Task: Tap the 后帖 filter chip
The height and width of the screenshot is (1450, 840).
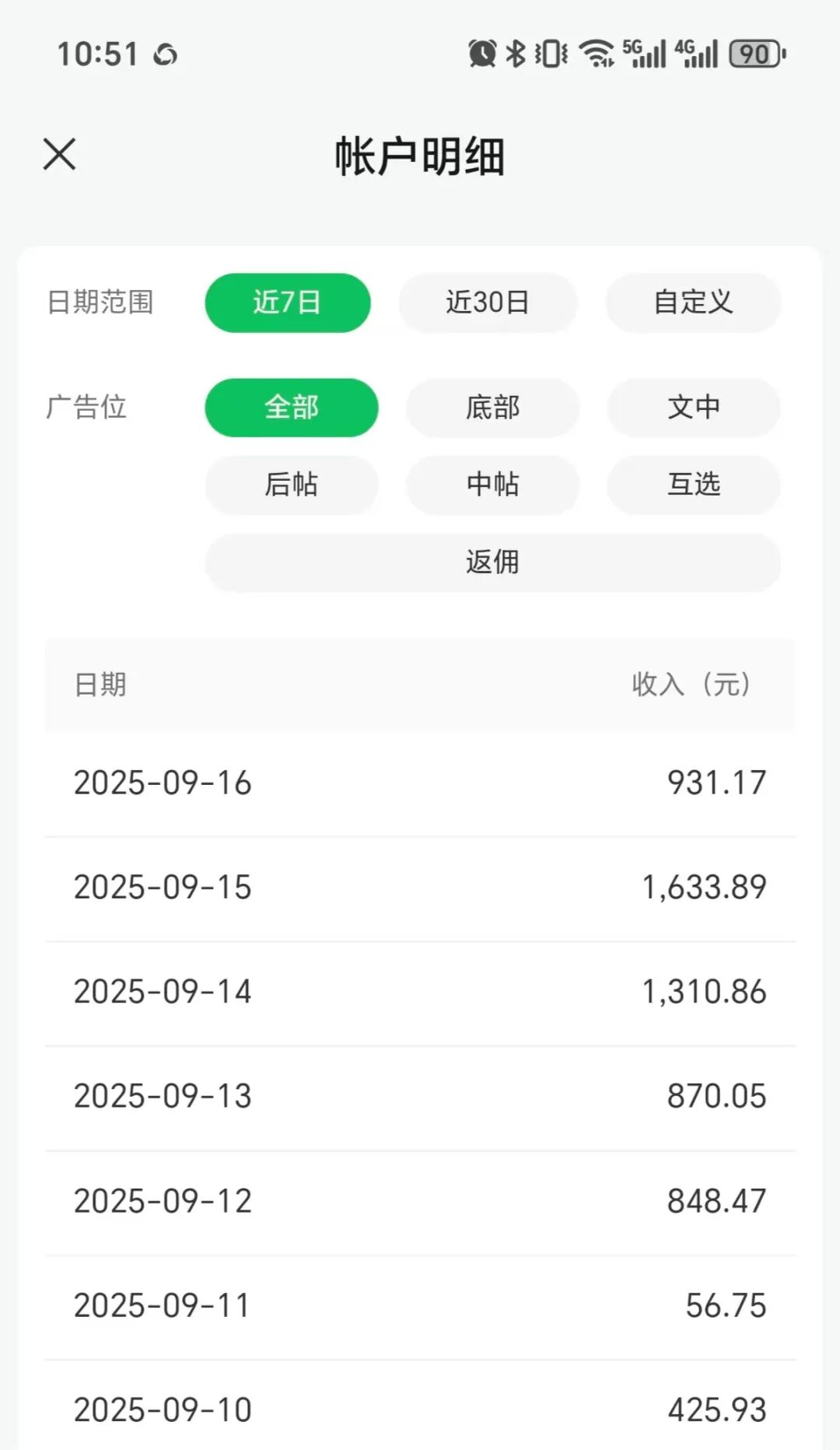Action: tap(291, 485)
